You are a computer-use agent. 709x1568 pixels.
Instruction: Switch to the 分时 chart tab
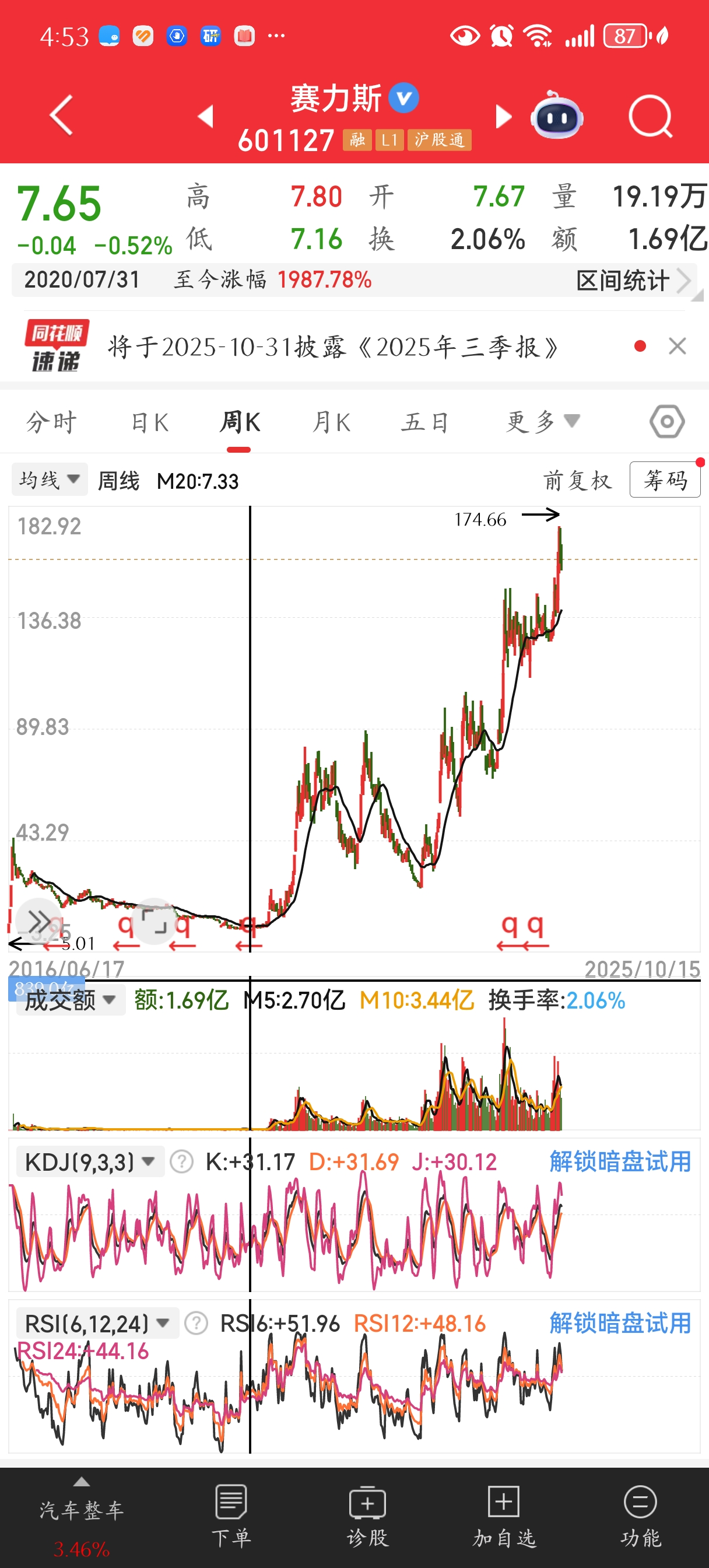[x=52, y=422]
